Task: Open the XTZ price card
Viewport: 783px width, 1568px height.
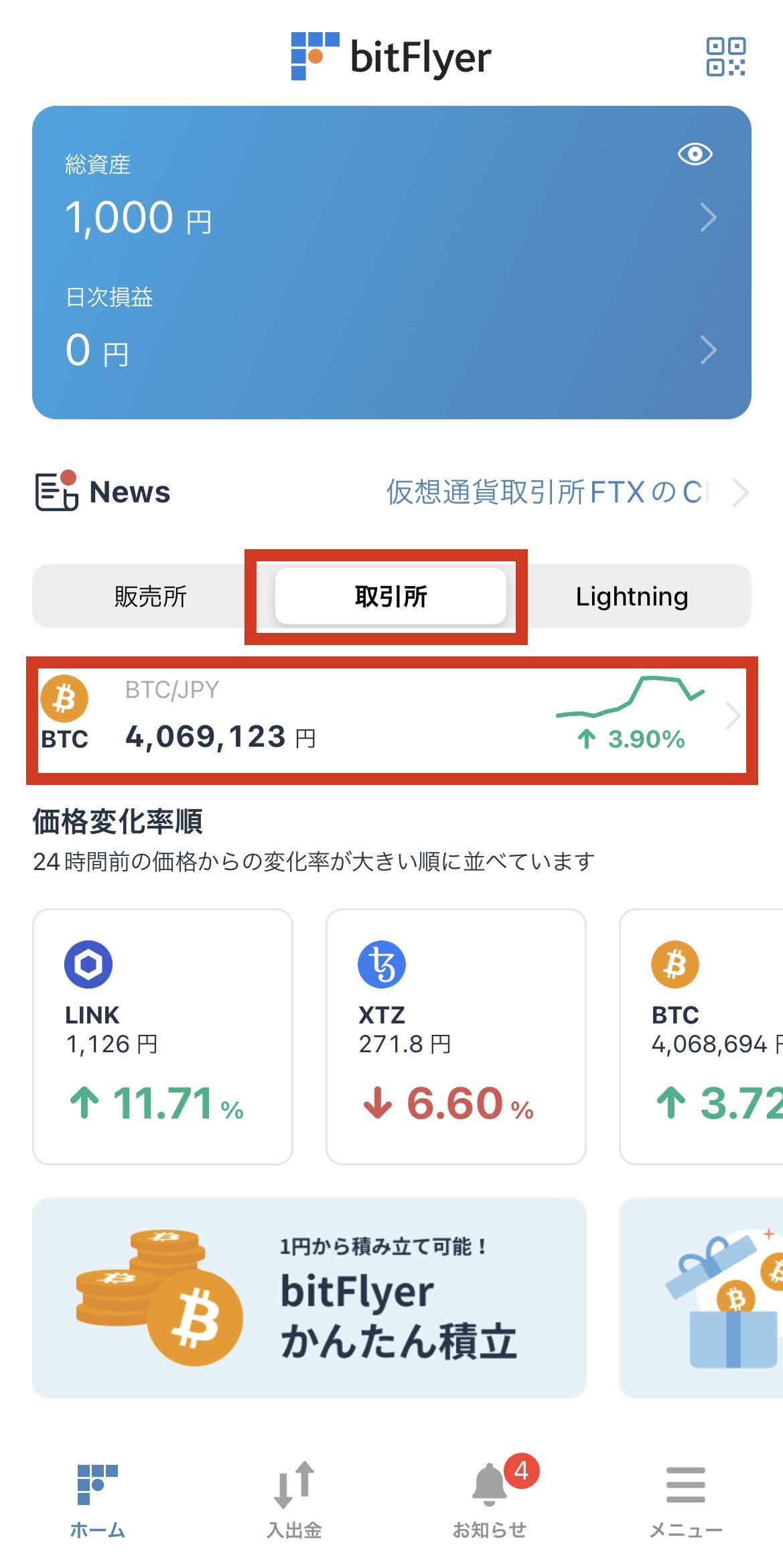Action: tap(455, 1036)
